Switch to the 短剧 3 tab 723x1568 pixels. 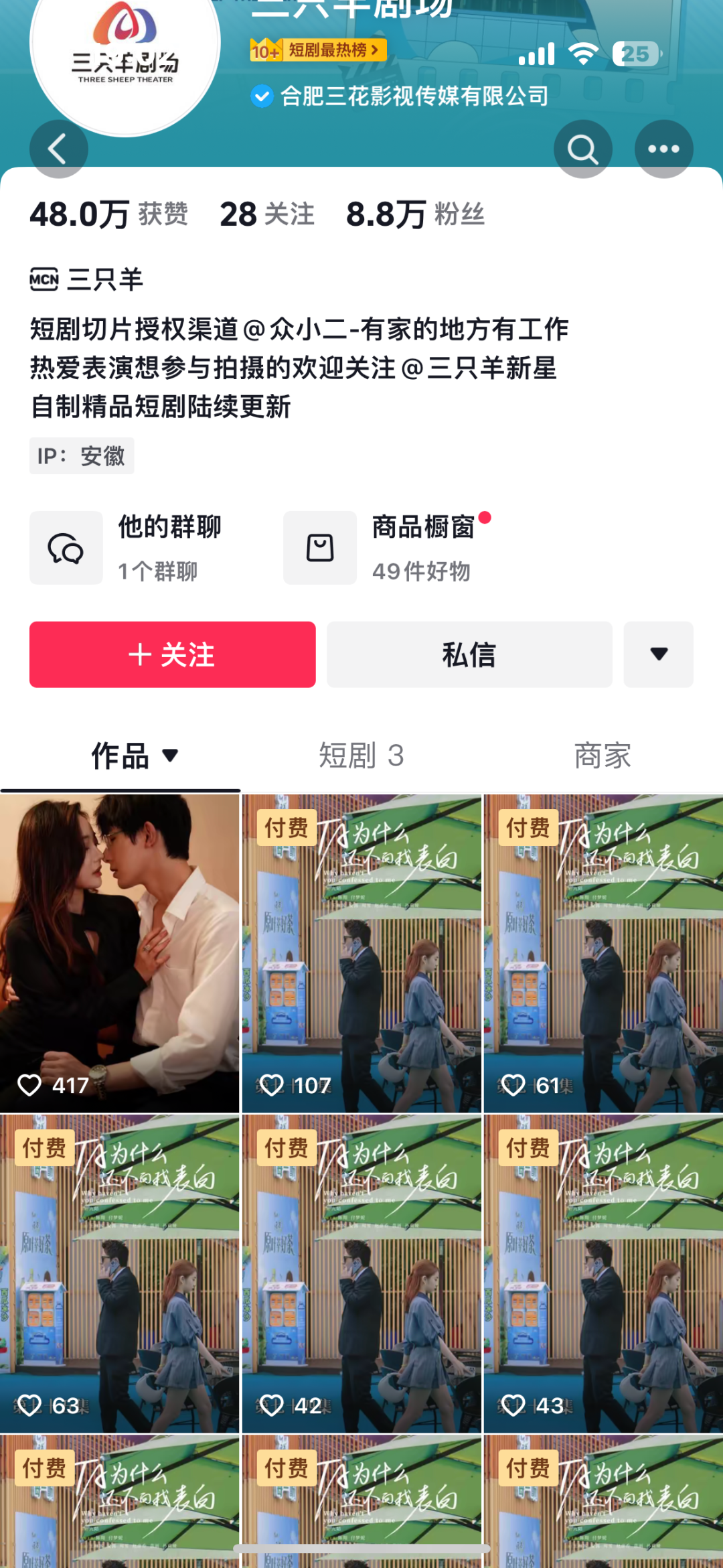[x=361, y=756]
